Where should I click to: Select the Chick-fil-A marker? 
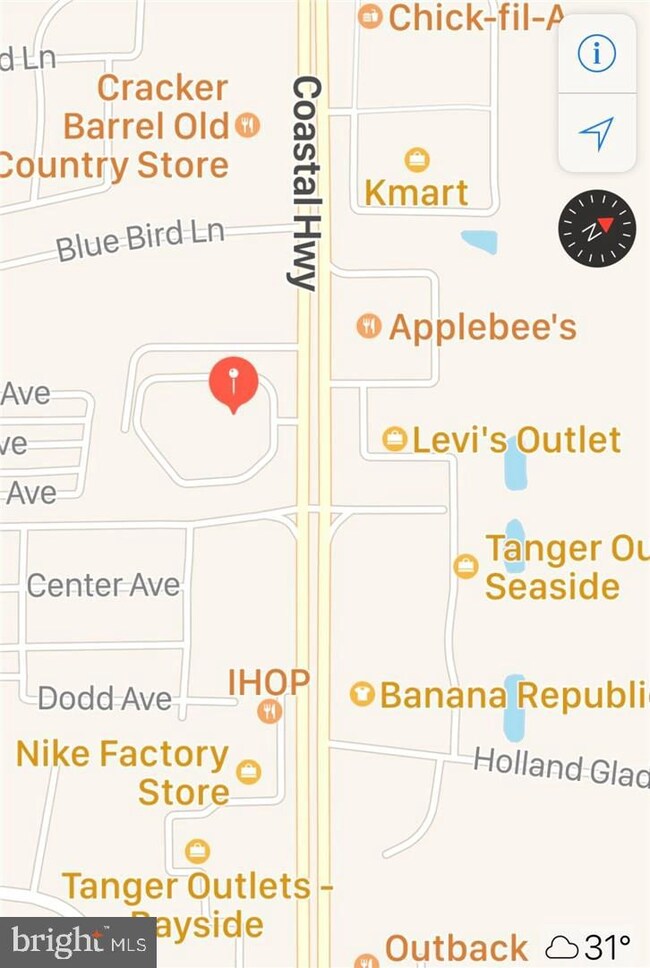click(370, 16)
